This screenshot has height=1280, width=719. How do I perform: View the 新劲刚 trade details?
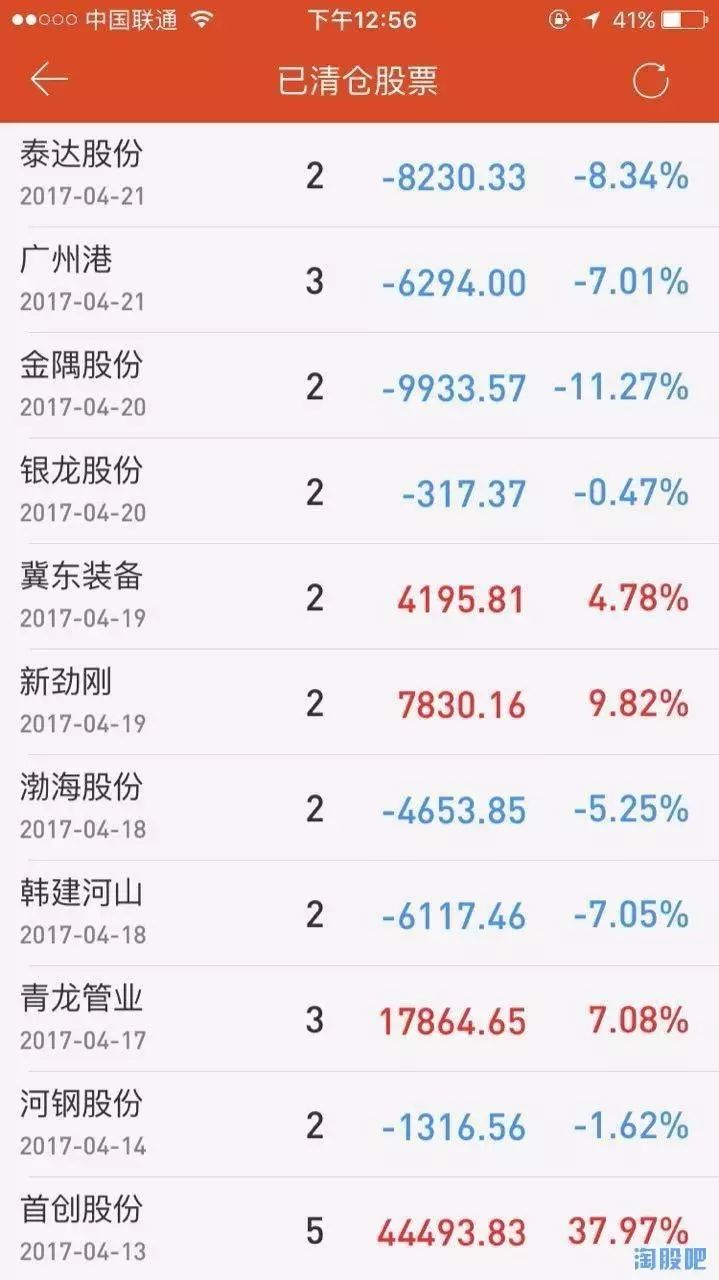click(359, 702)
